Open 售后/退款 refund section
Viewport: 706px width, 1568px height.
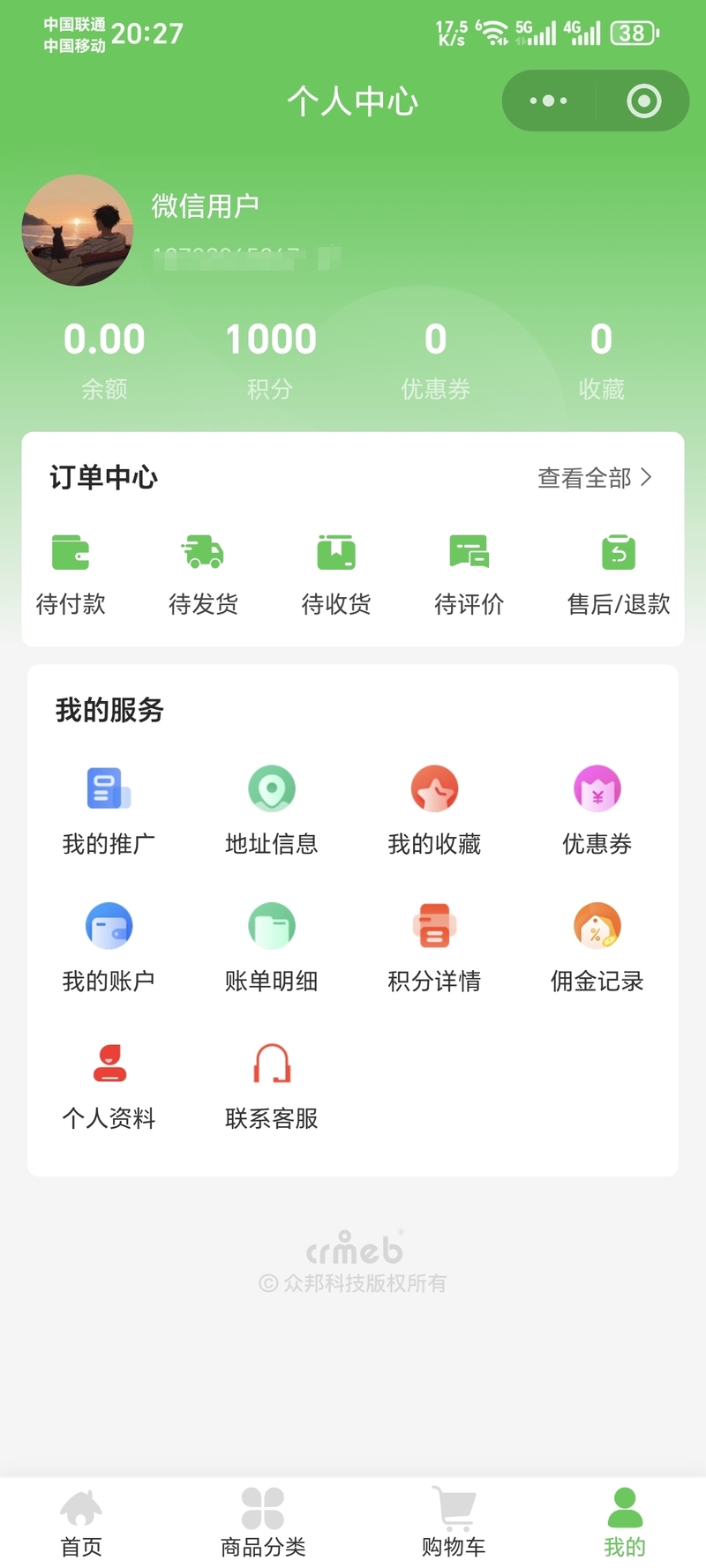pos(619,573)
